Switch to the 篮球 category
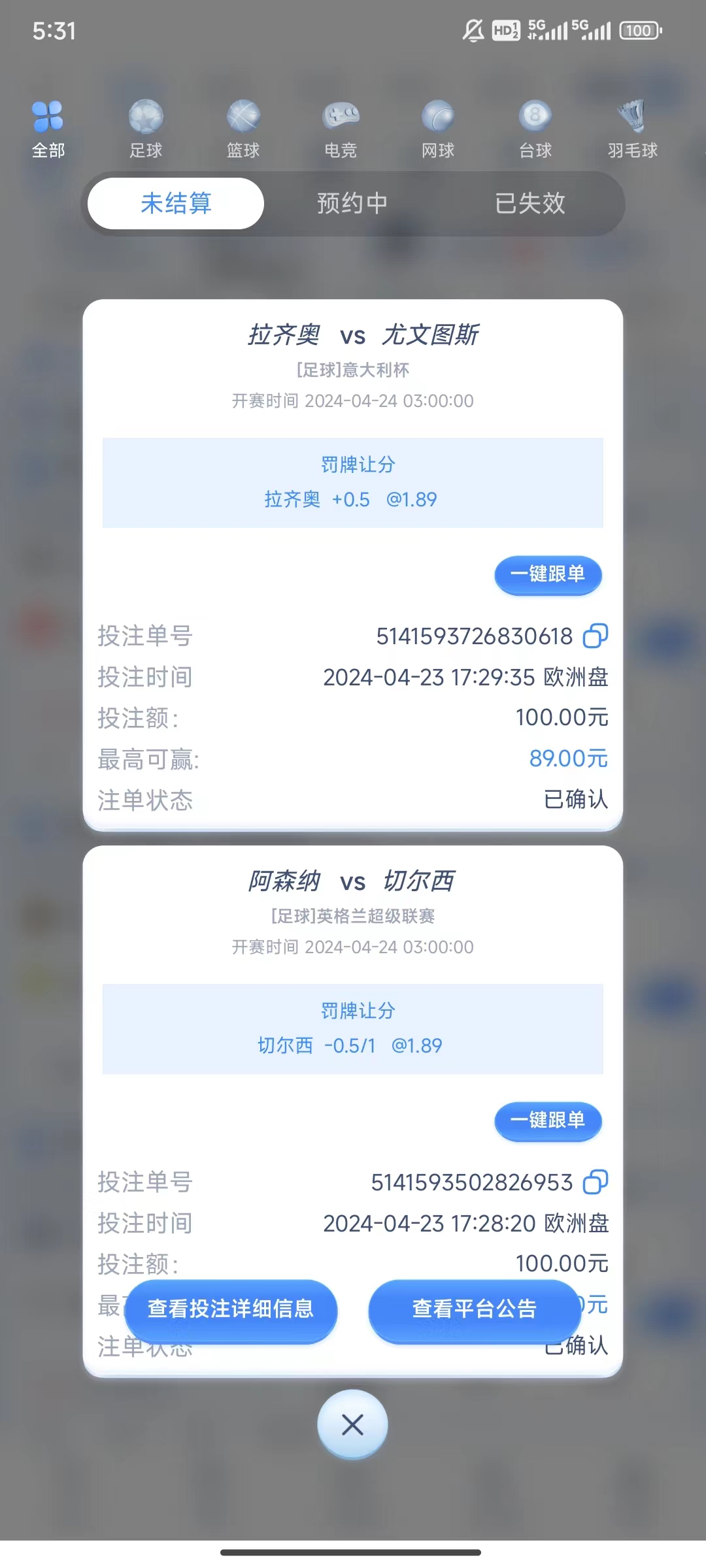This screenshot has width=706, height=1568. (x=243, y=129)
